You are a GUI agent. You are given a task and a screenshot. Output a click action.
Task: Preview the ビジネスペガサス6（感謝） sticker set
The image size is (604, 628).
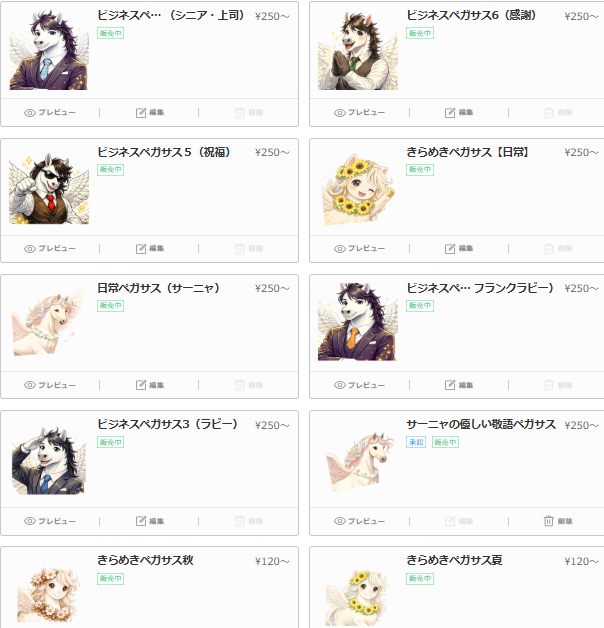point(359,113)
